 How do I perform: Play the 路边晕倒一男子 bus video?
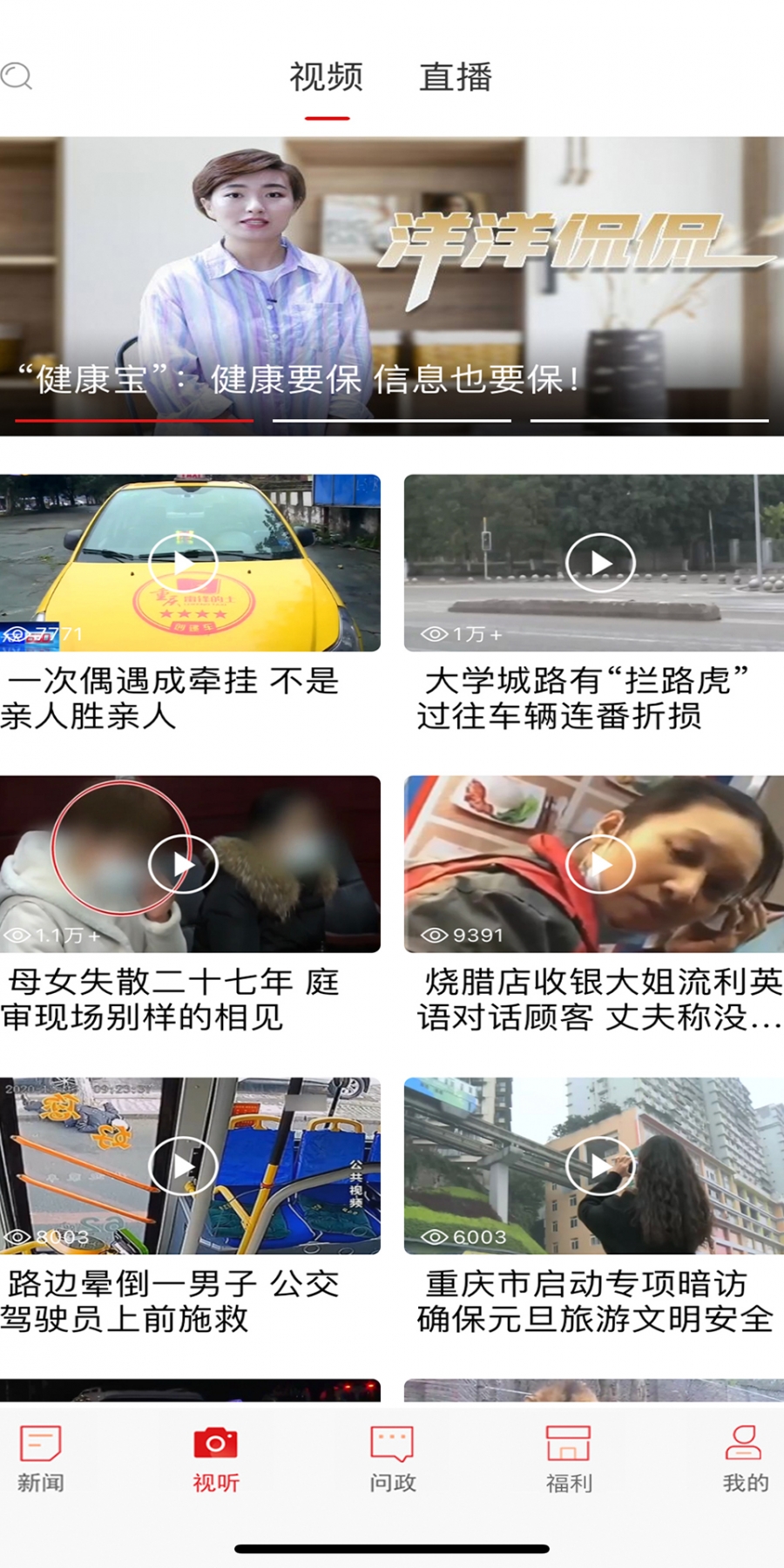click(183, 1166)
